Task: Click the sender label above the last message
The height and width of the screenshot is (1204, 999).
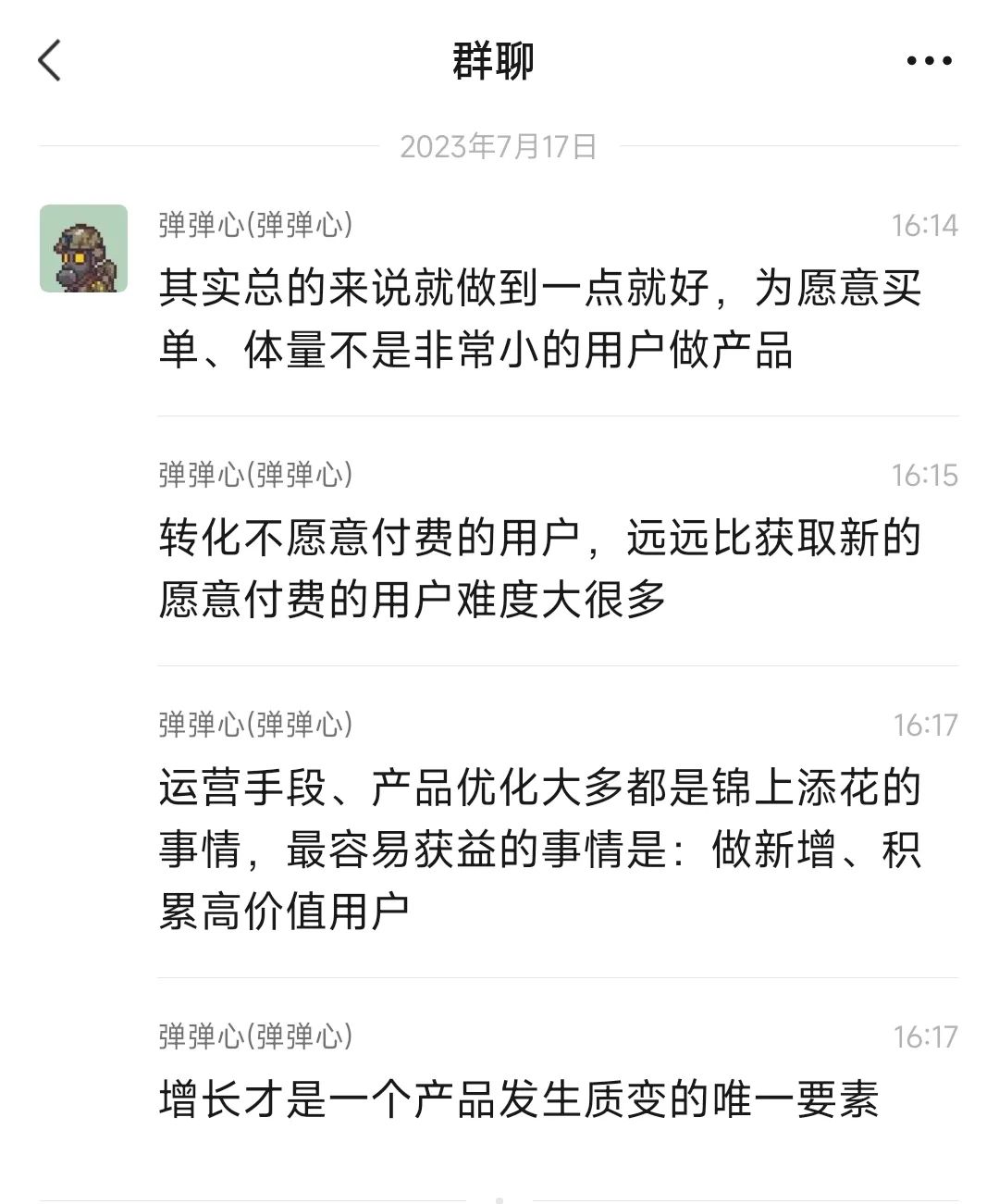Action: [256, 1038]
